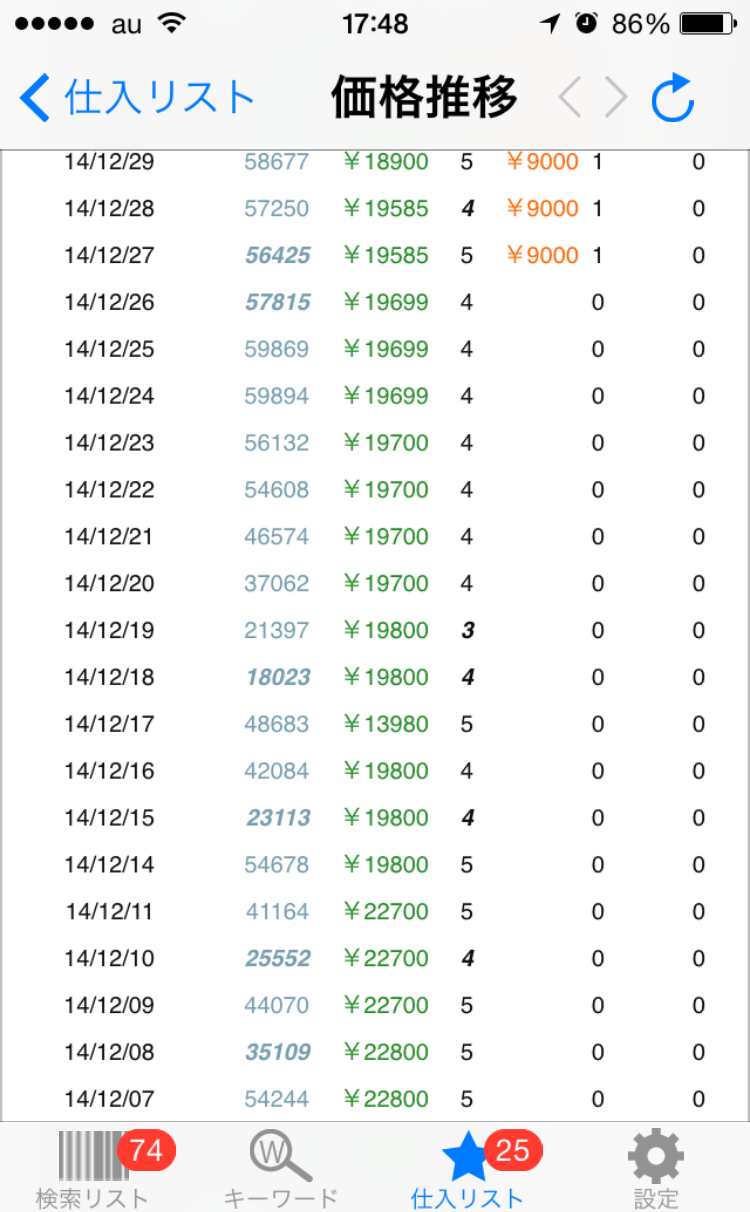Go back to 仕入リスト
Screen dimensions: 750x1212
tap(136, 98)
